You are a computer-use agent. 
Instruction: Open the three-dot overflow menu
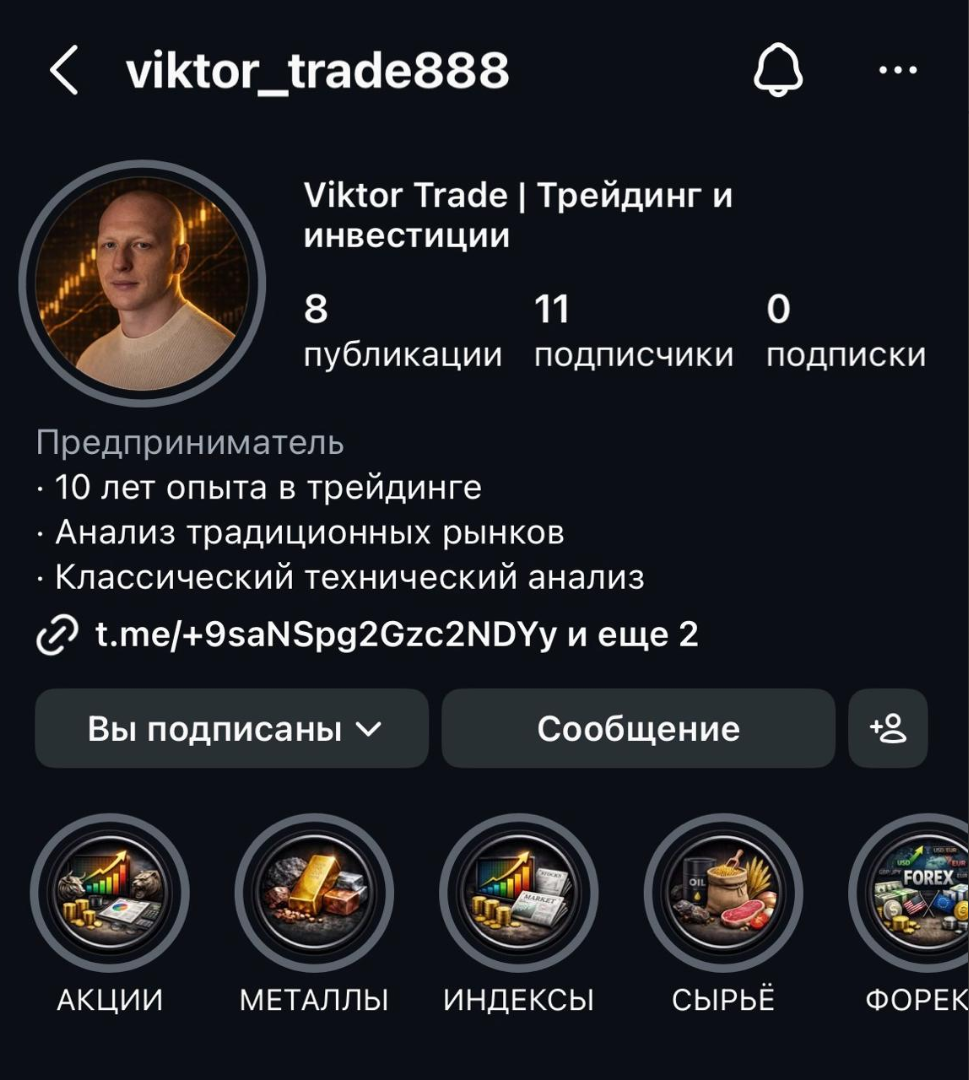(897, 71)
